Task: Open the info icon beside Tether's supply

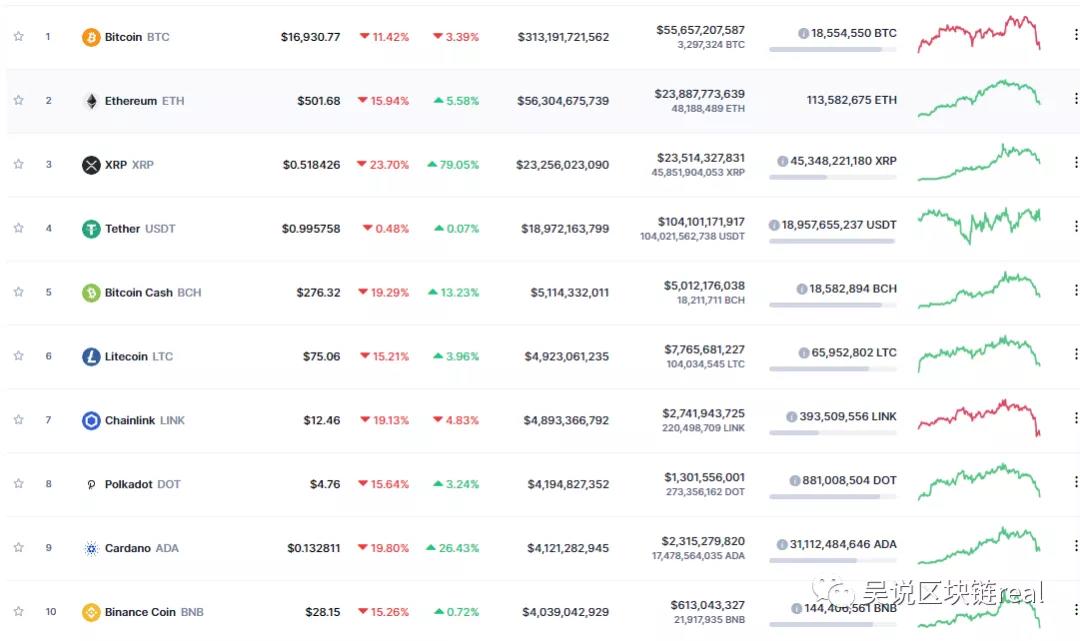Action: (774, 225)
